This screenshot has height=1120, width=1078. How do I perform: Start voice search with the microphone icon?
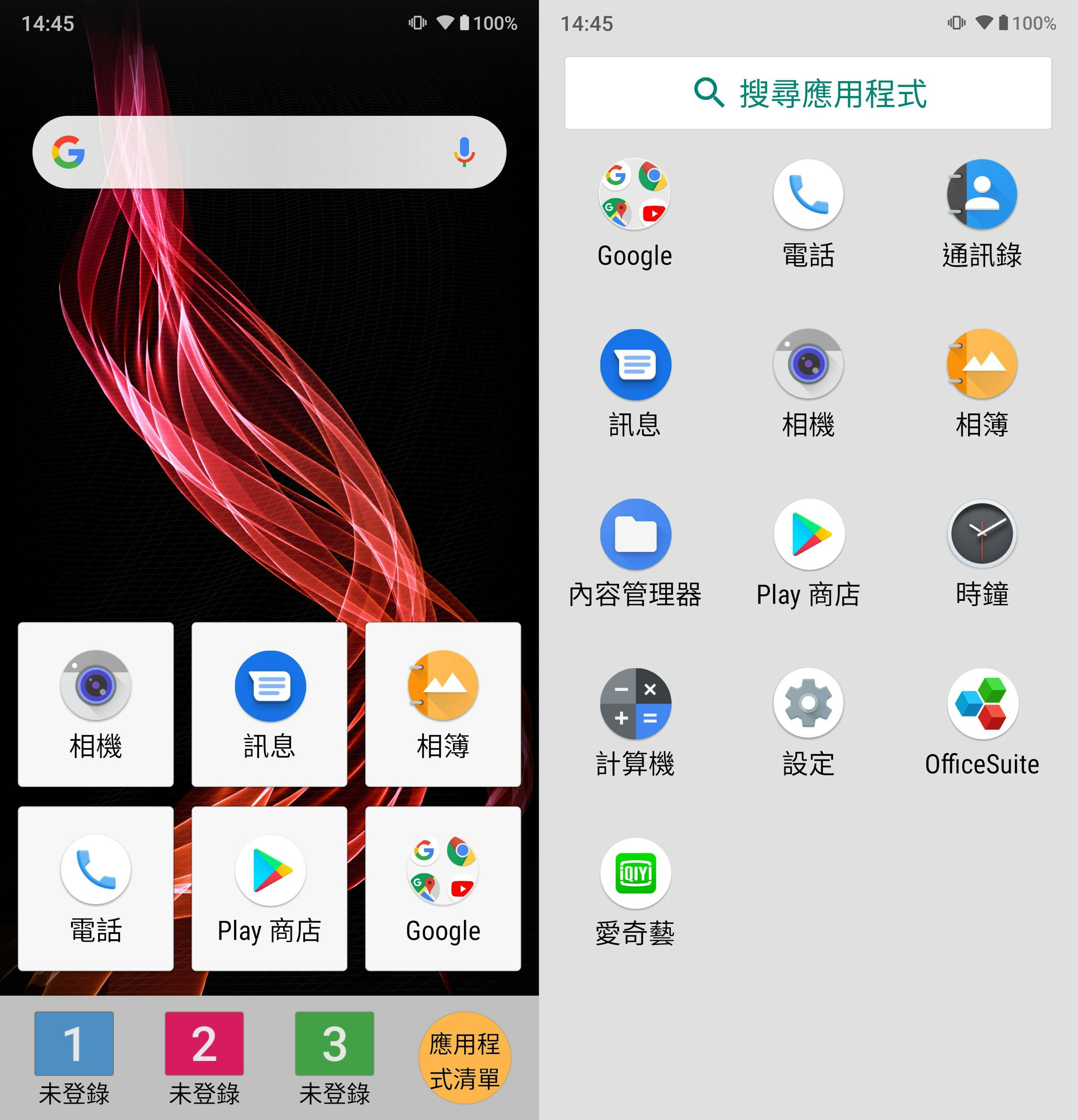coord(464,152)
